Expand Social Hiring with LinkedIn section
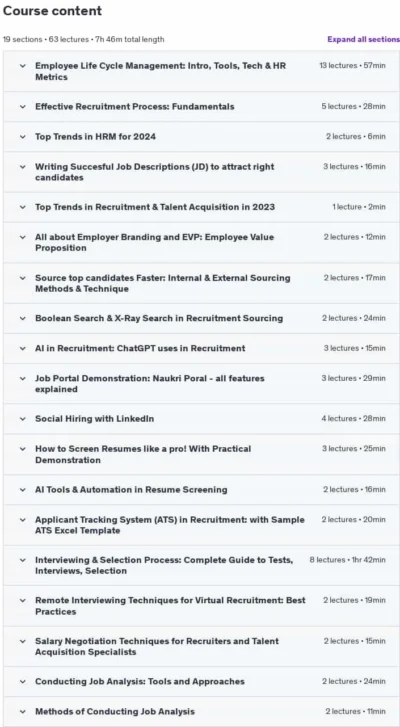 [x=201, y=419]
